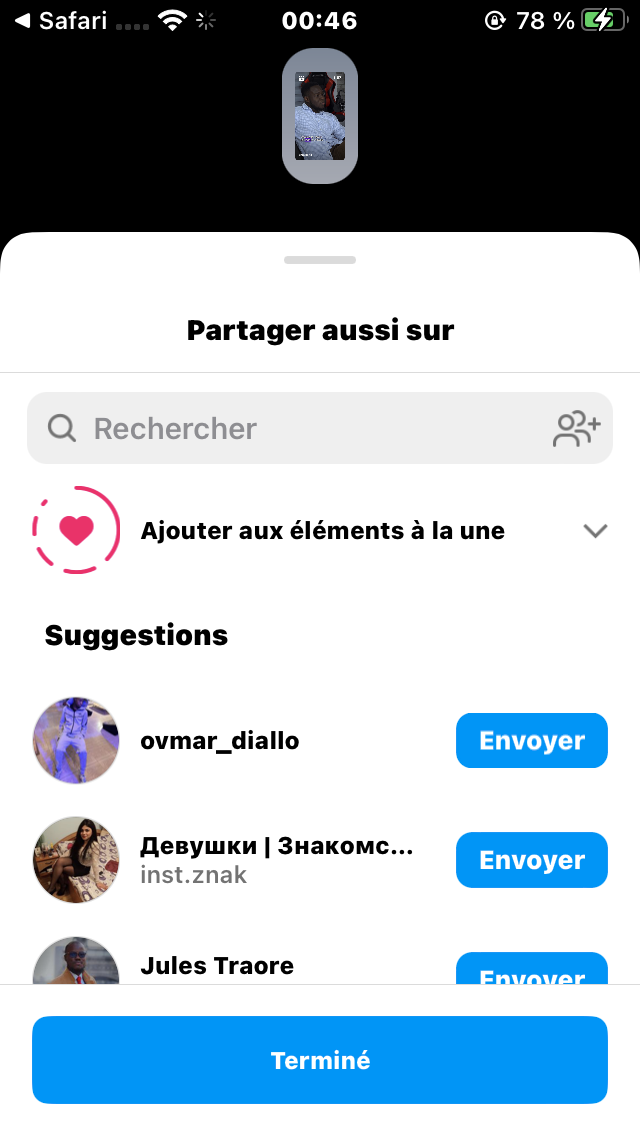Open the create group icon
Viewport: 640px width, 1136px height.
point(576,429)
